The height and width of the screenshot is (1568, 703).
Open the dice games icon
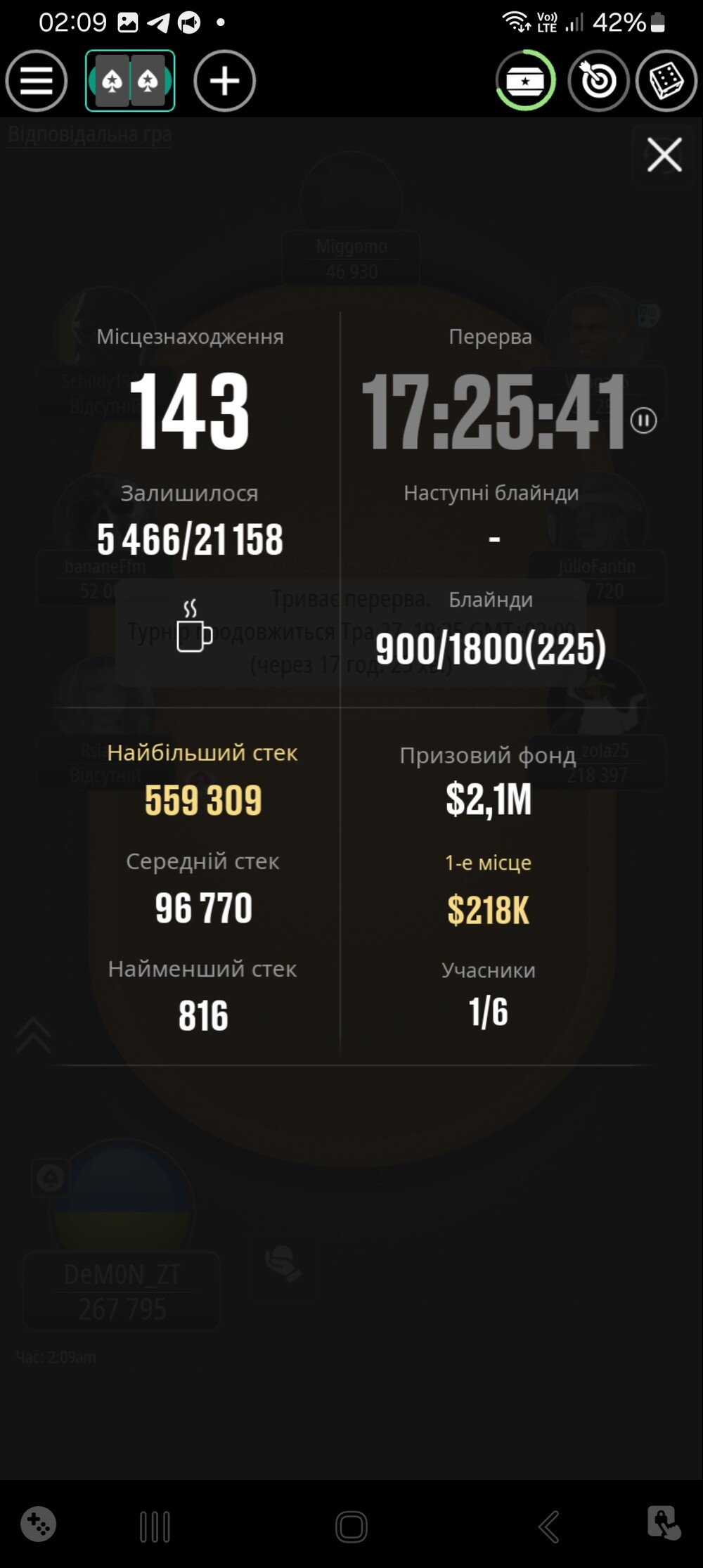[666, 81]
